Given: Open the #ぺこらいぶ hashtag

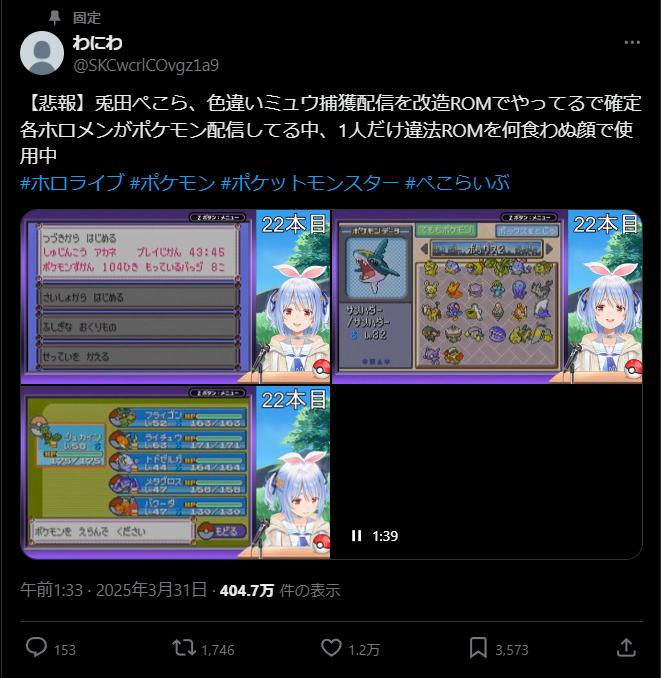Looking at the screenshot, I should pyautogui.click(x=457, y=182).
